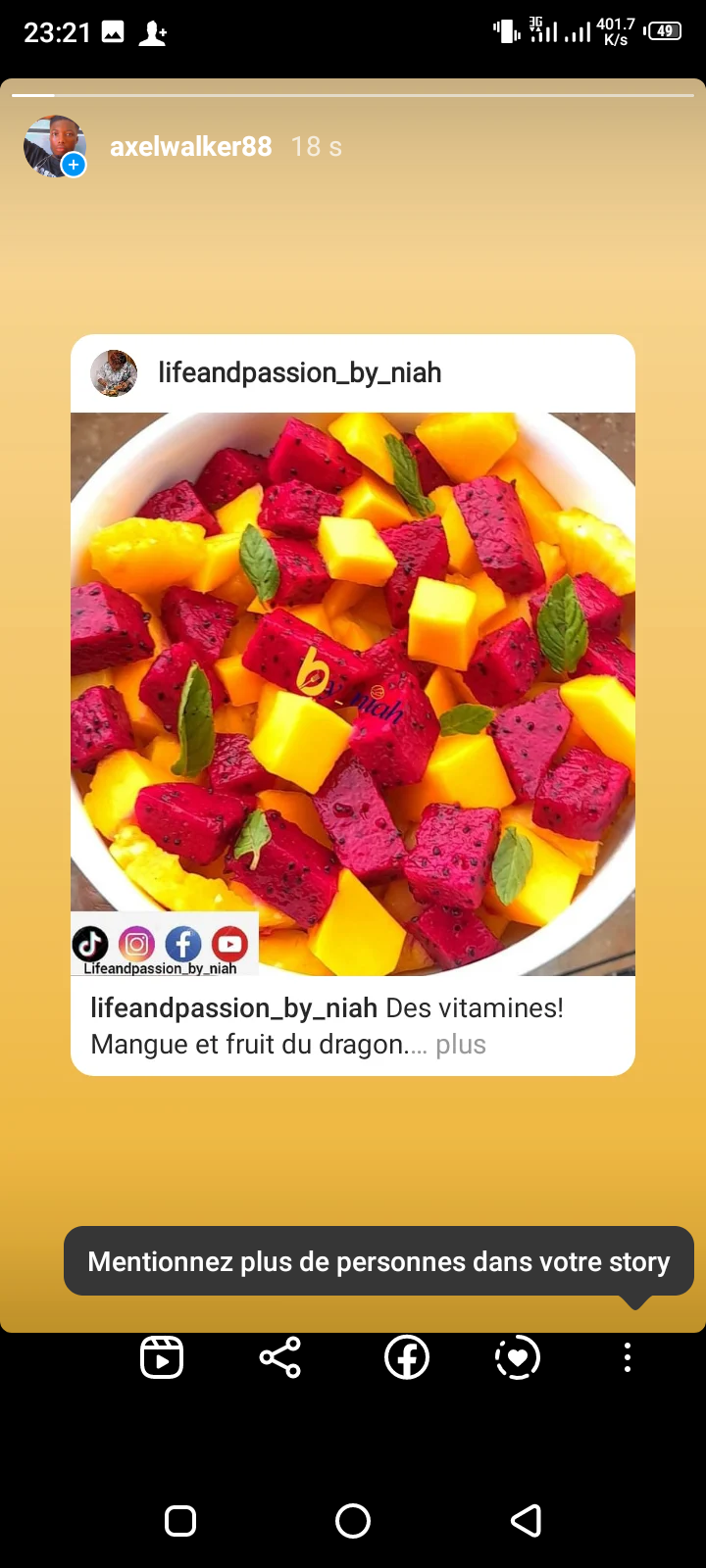Viewport: 706px width, 1568px height.
Task: Open the three-dot more options menu
Action: click(x=628, y=1358)
